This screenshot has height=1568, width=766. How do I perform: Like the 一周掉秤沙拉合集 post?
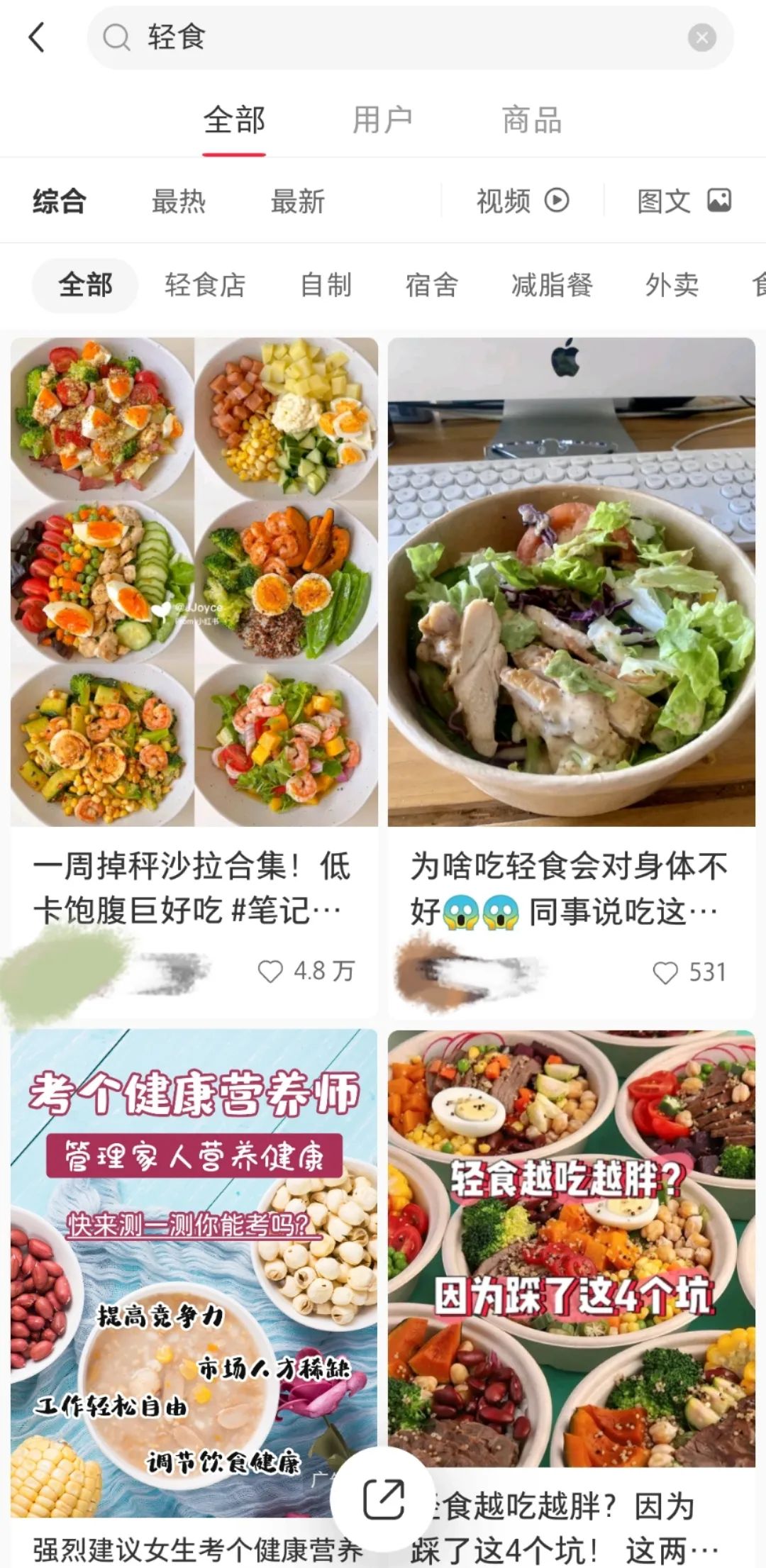coord(270,971)
